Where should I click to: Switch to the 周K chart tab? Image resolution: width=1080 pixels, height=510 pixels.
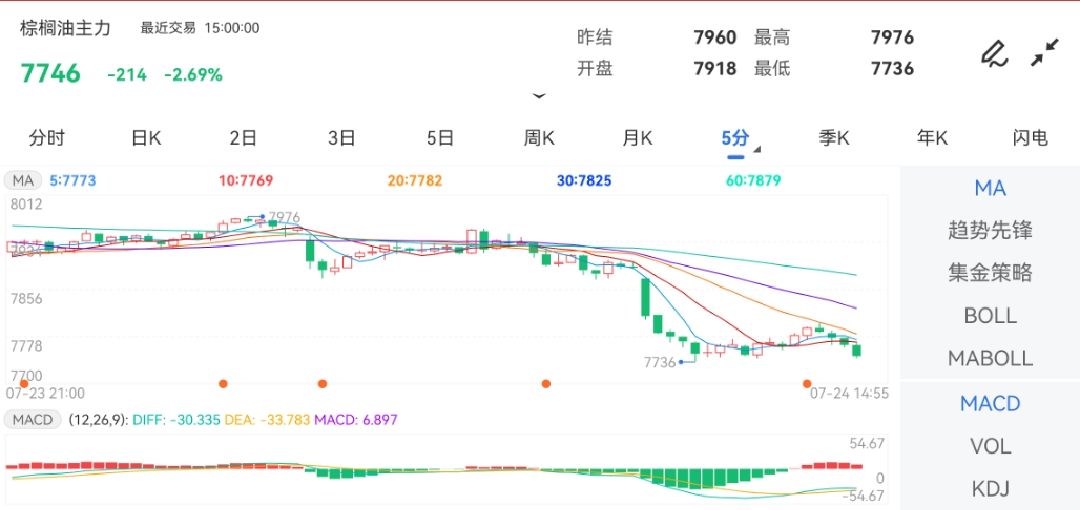pyautogui.click(x=539, y=138)
